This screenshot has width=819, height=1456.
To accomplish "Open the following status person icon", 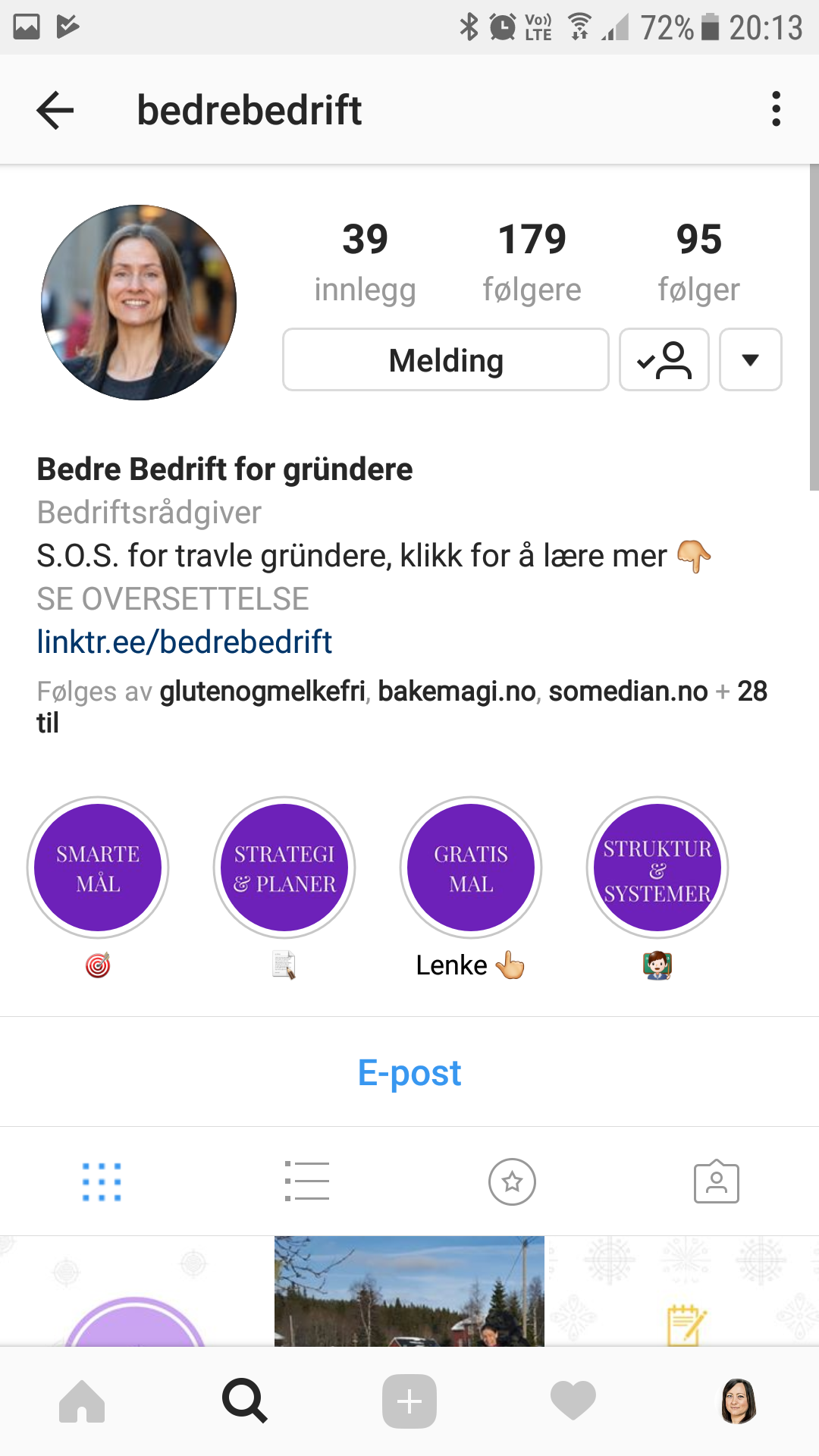I will [664, 360].
